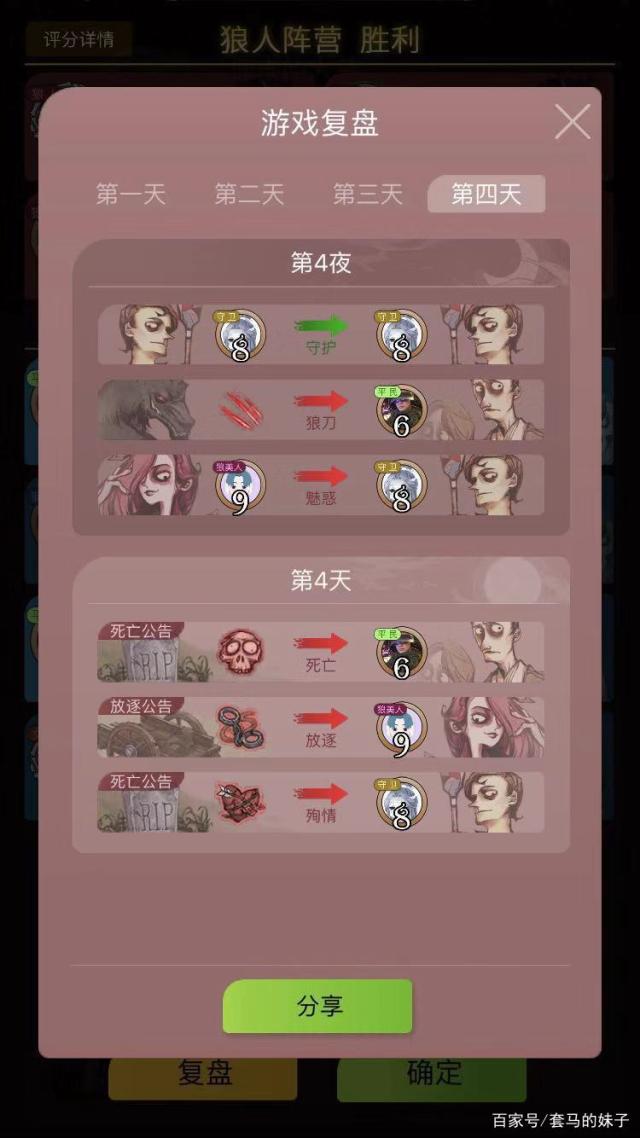The height and width of the screenshot is (1138, 640).
Task: Switch to the 第三天 tab
Action: [367, 195]
